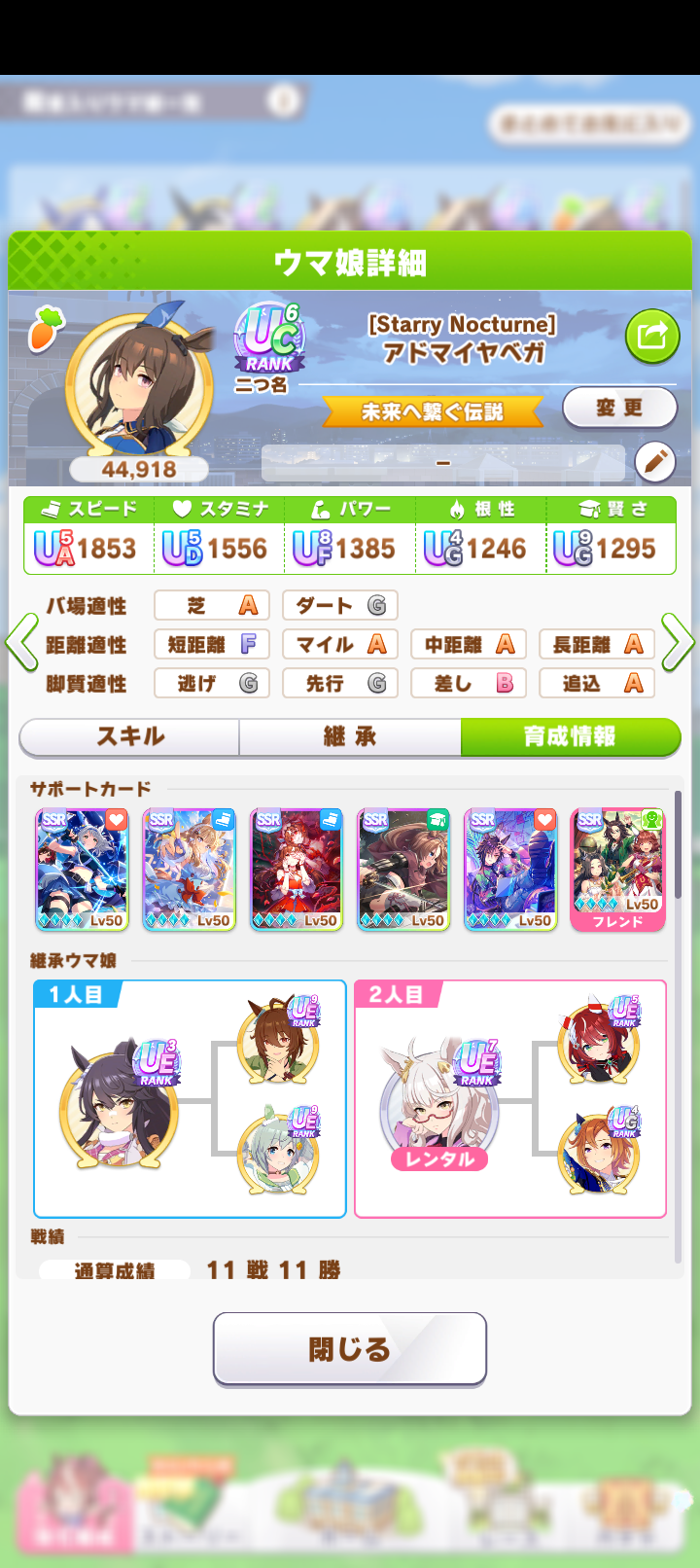700x1568 pixels.
Task: Select the 育成情報 tab
Action: point(571,737)
